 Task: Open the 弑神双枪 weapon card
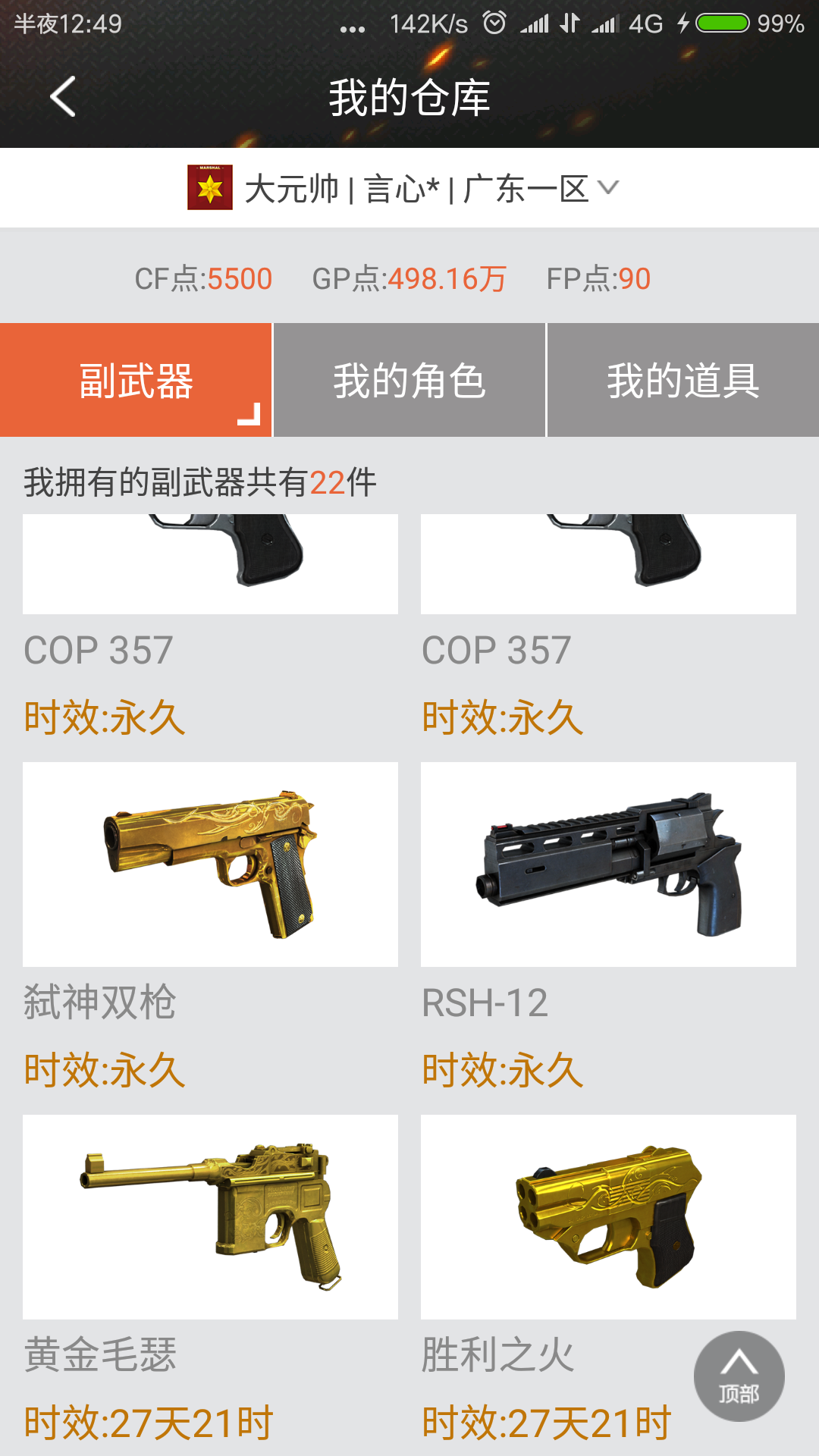(x=210, y=864)
